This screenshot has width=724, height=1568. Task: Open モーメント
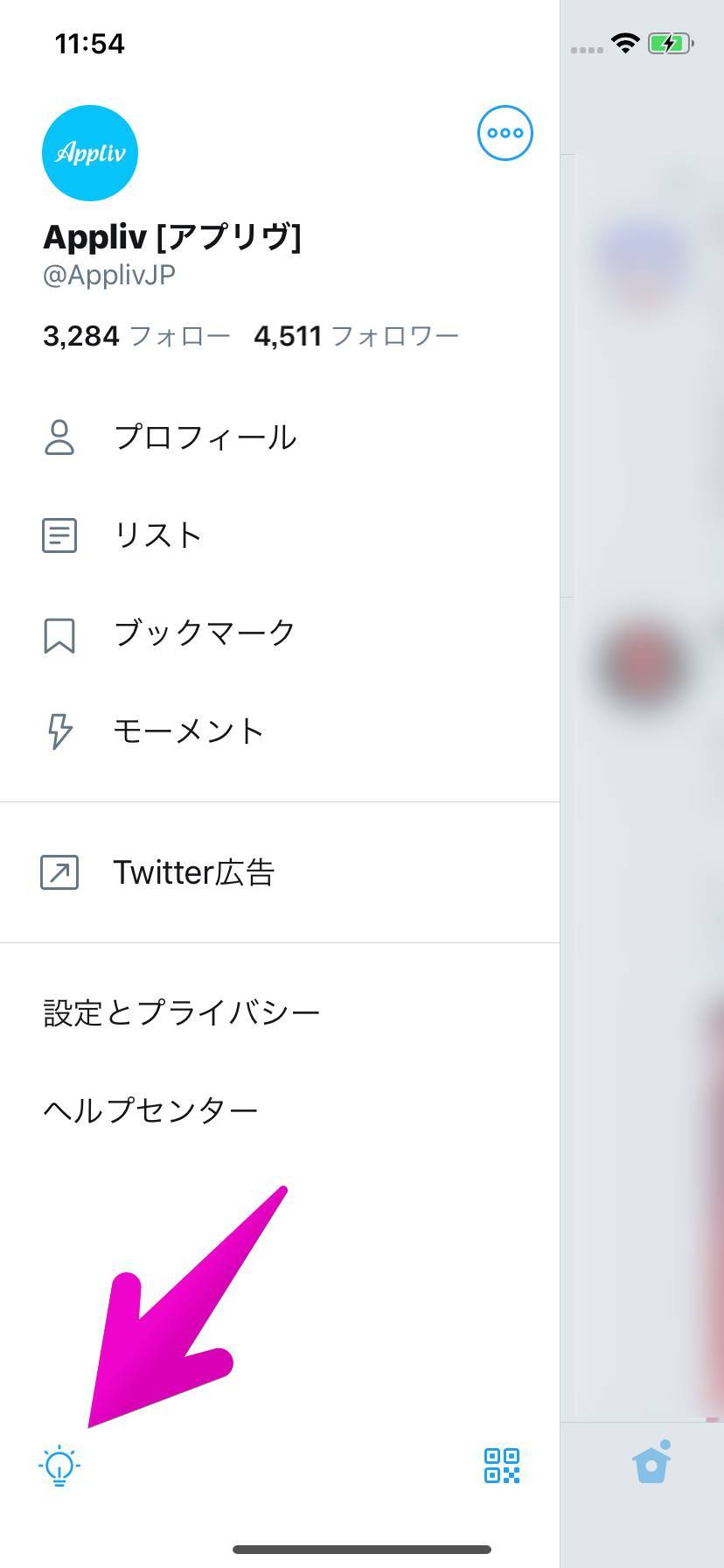tap(188, 731)
